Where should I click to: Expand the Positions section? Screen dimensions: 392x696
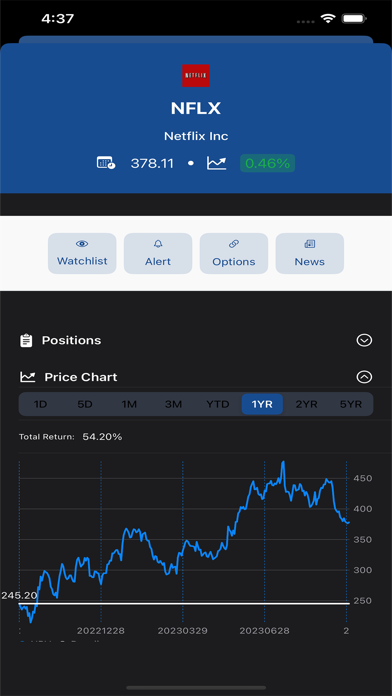364,340
